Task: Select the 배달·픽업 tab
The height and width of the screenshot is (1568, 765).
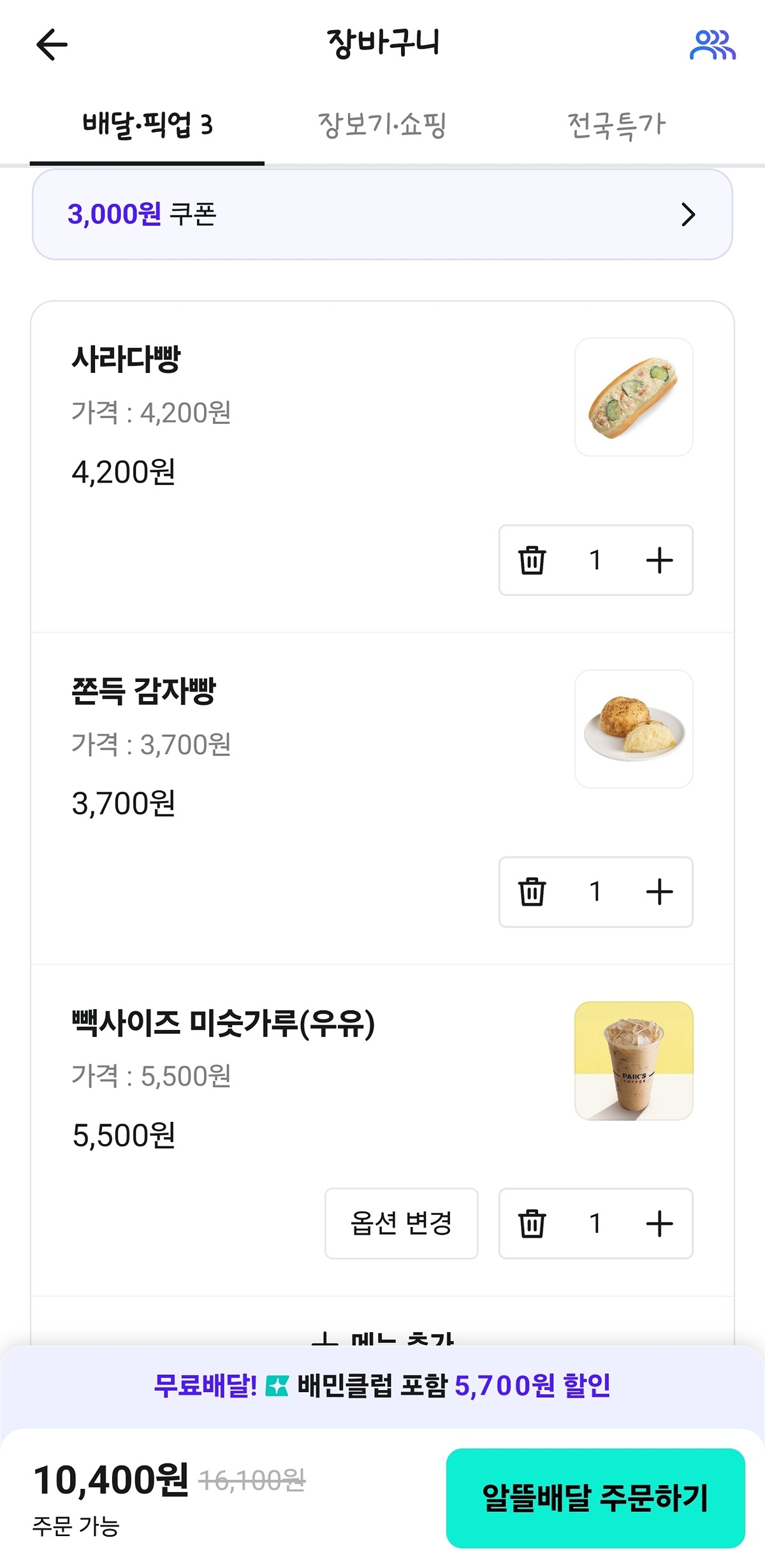Action: (147, 124)
